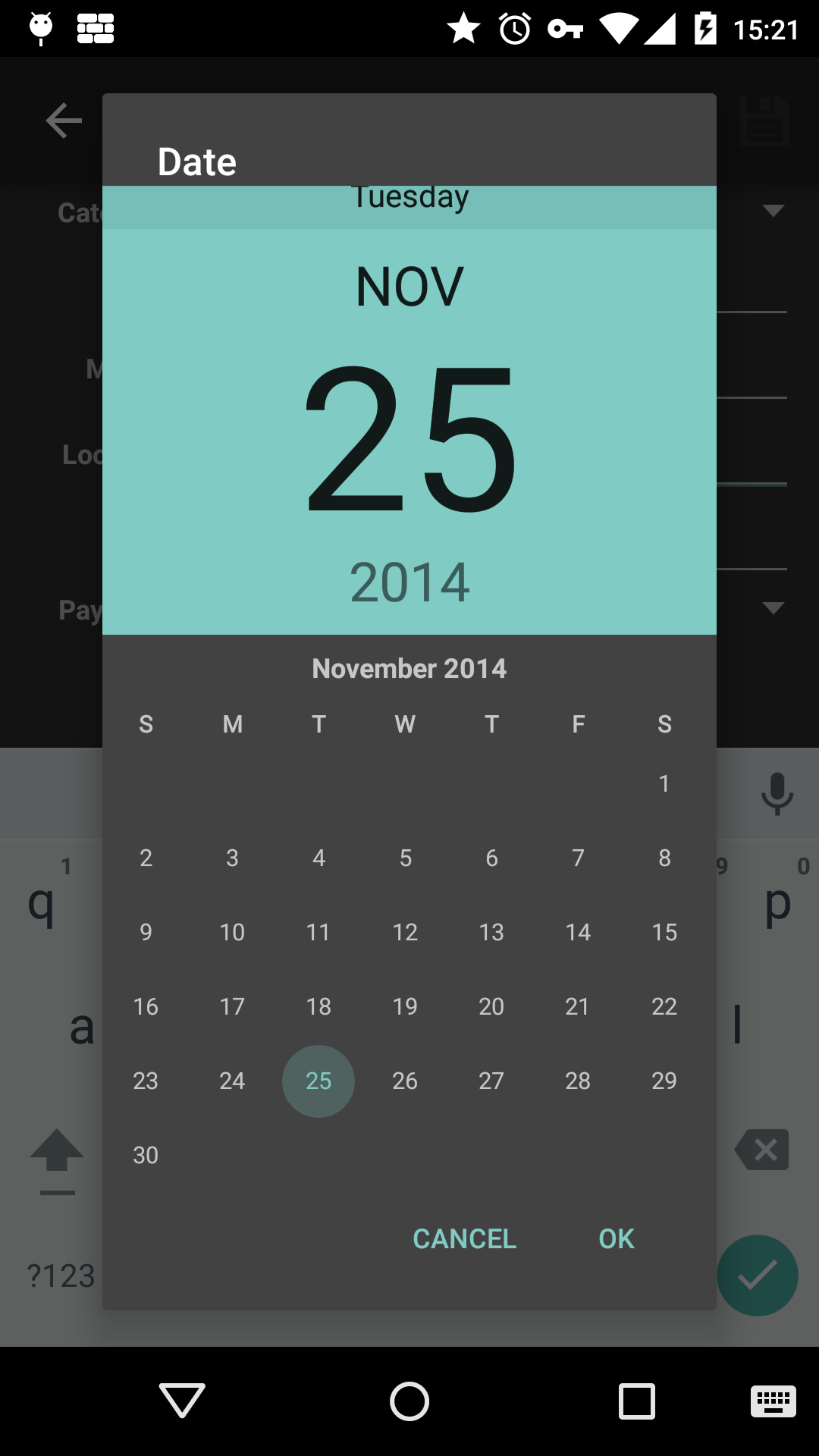The height and width of the screenshot is (1456, 819).
Task: Select November 29 in the calendar
Action: click(x=664, y=1081)
